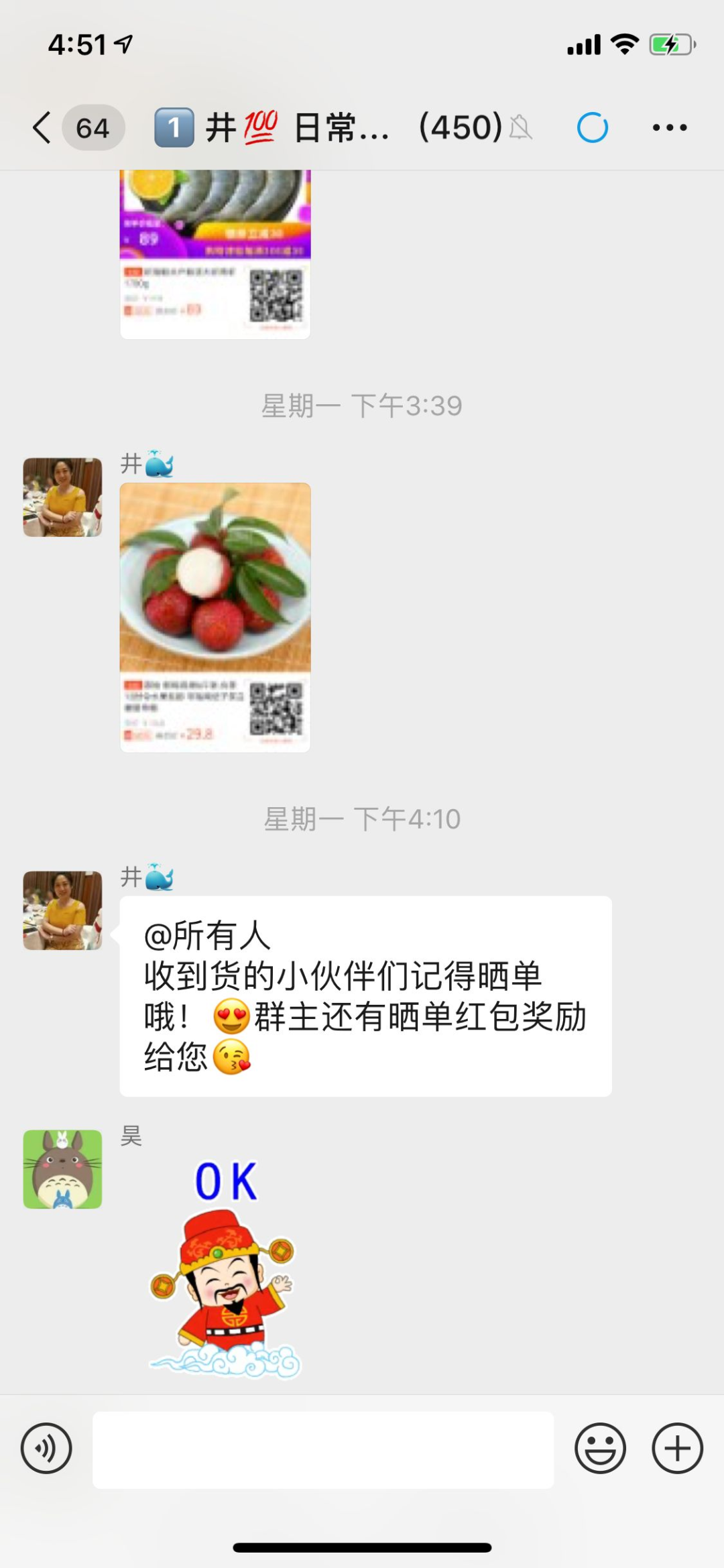The width and height of the screenshot is (724, 1568).
Task: Focus the message text field
Action: coord(323,1449)
